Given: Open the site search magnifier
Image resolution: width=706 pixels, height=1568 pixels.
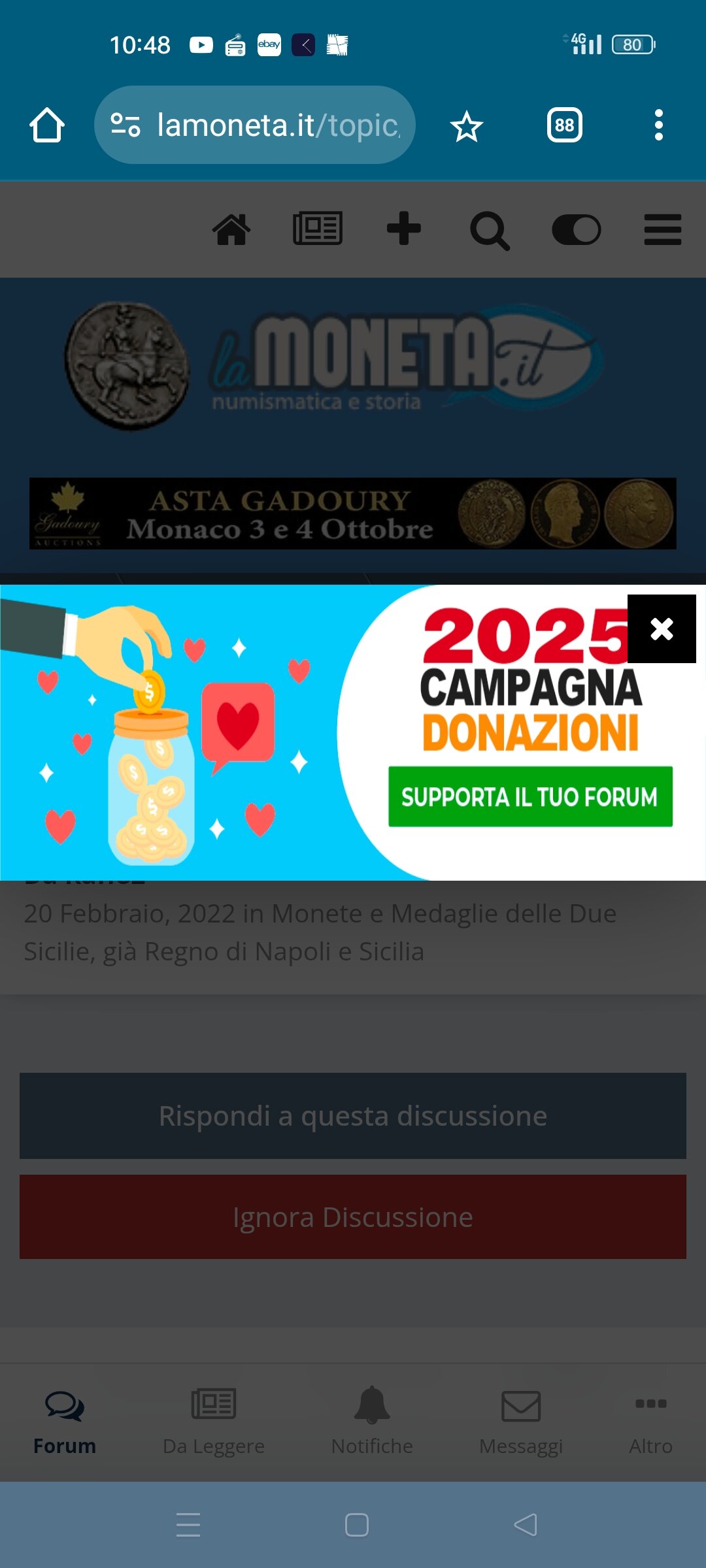Looking at the screenshot, I should (490, 231).
